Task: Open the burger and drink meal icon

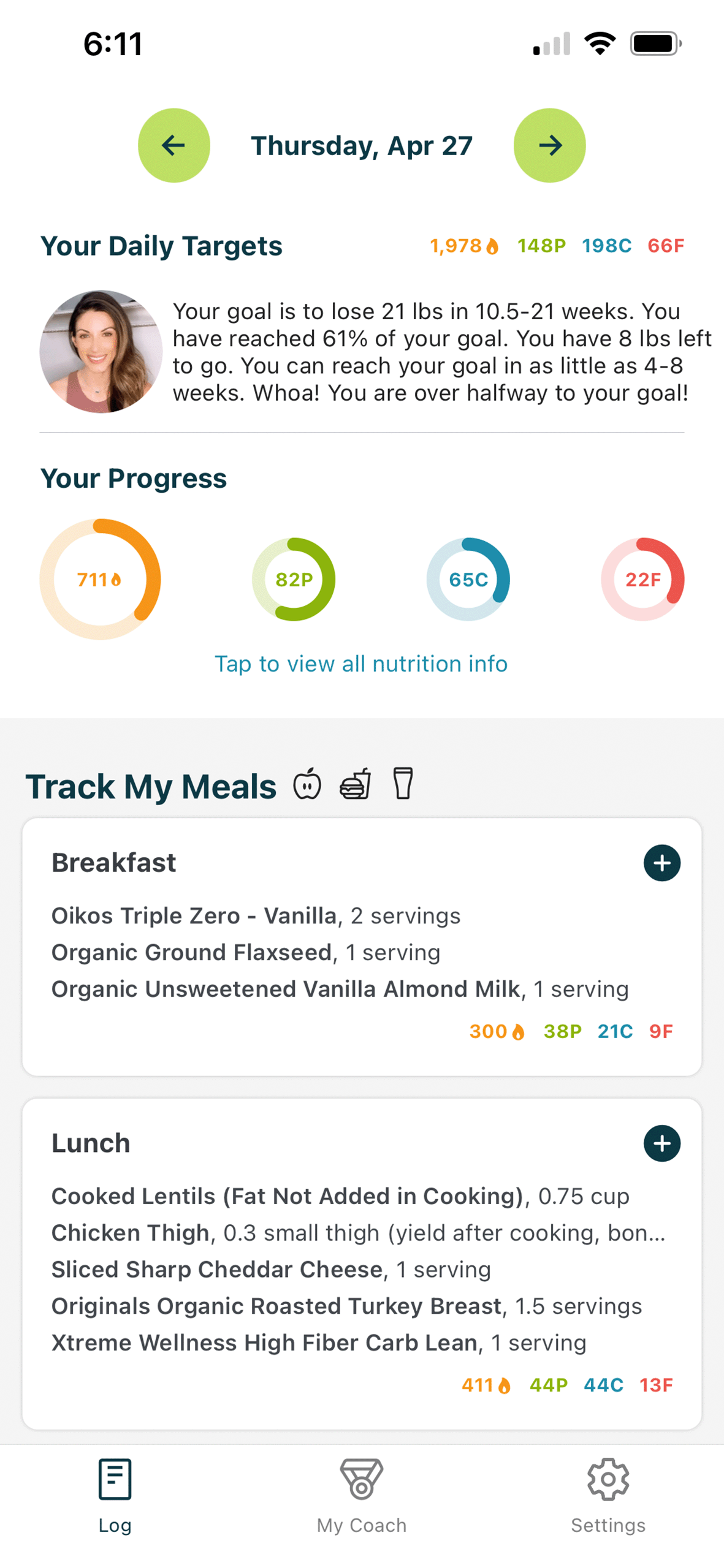Action: pyautogui.click(x=355, y=783)
